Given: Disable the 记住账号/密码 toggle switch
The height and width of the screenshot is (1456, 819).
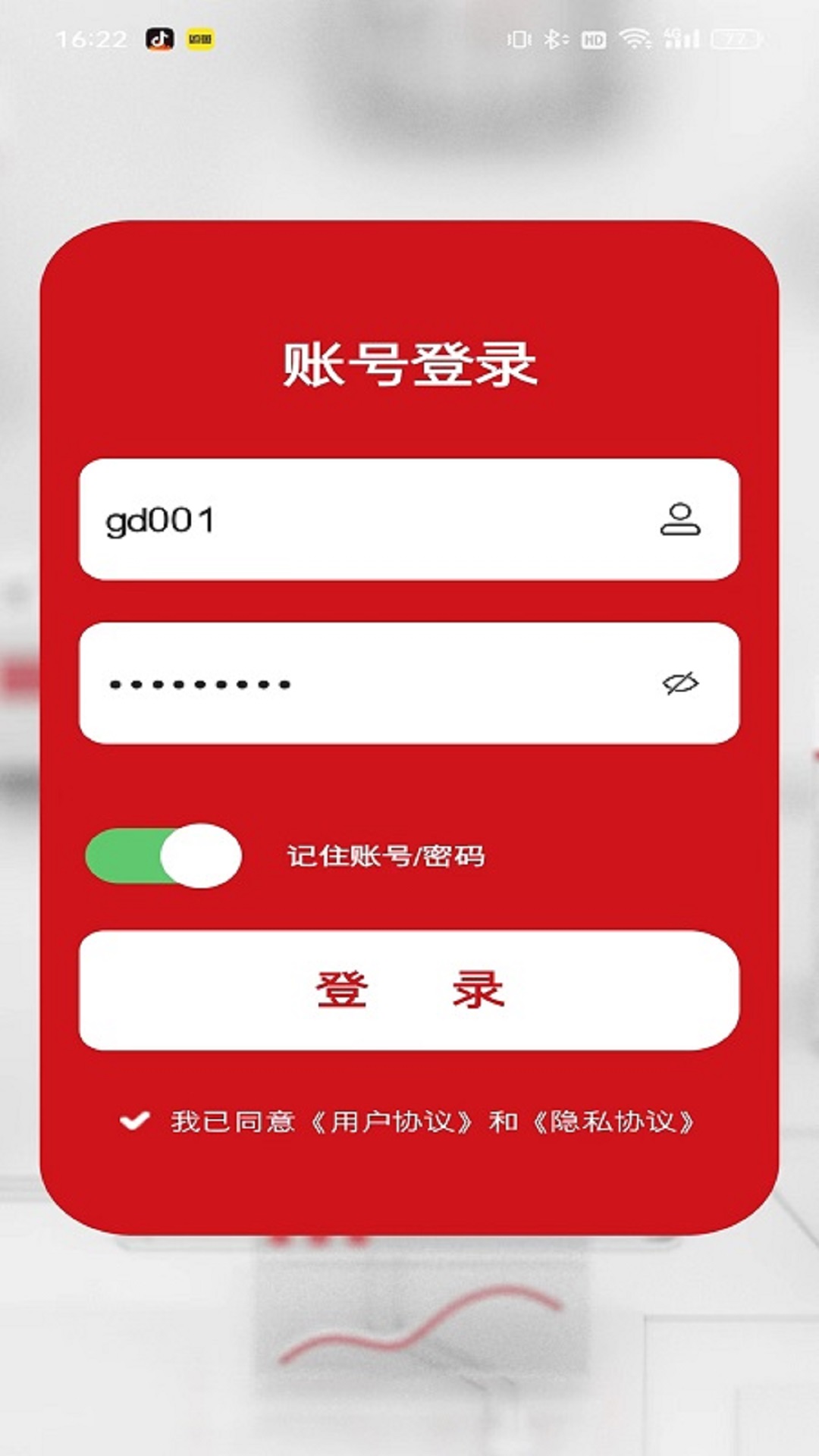Looking at the screenshot, I should coord(163,855).
